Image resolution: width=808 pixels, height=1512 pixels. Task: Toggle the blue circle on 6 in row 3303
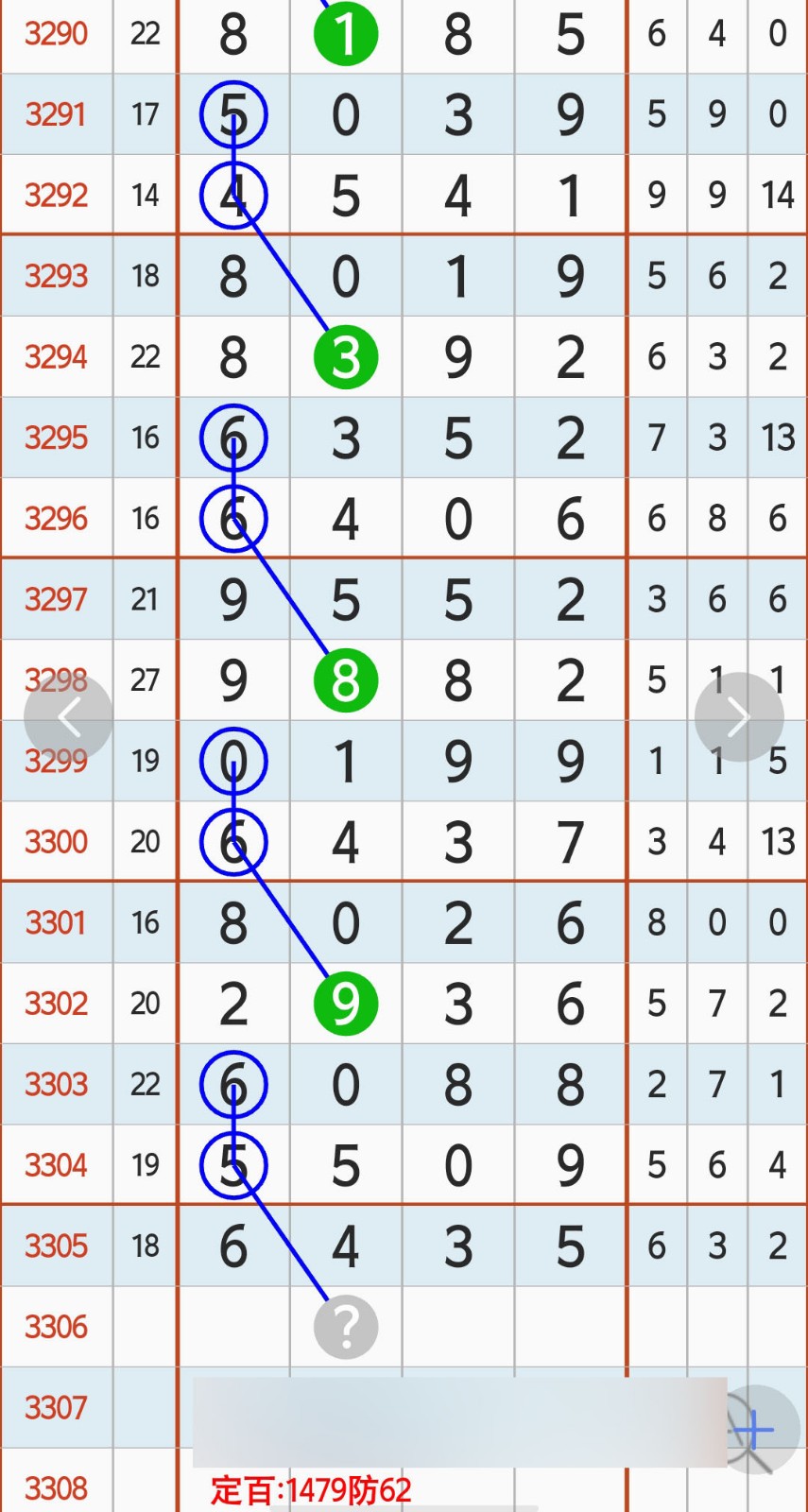233,1085
